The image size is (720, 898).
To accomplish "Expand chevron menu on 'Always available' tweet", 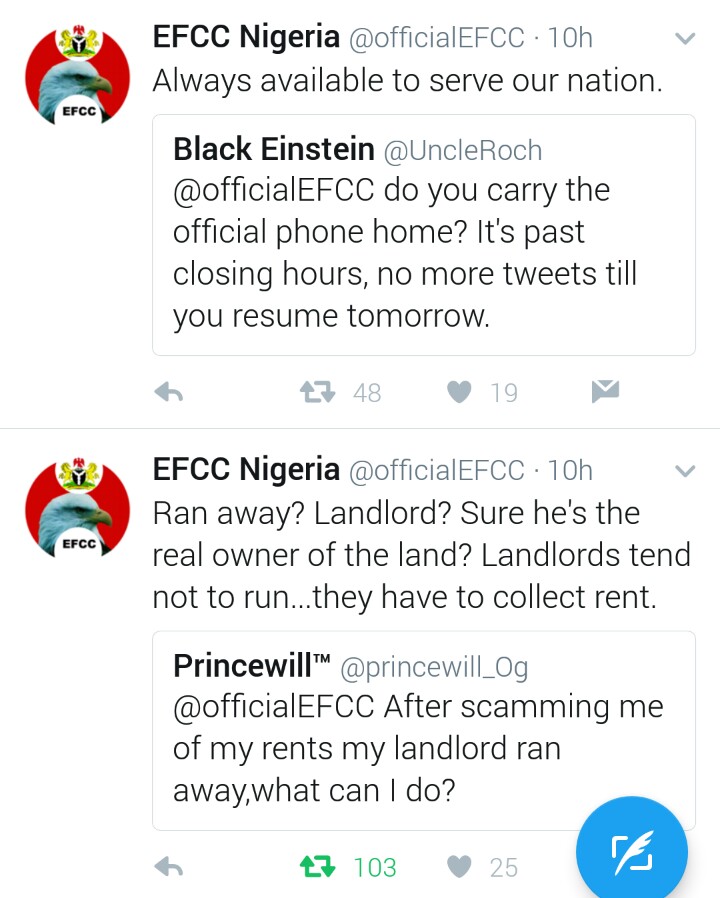I will (x=685, y=39).
